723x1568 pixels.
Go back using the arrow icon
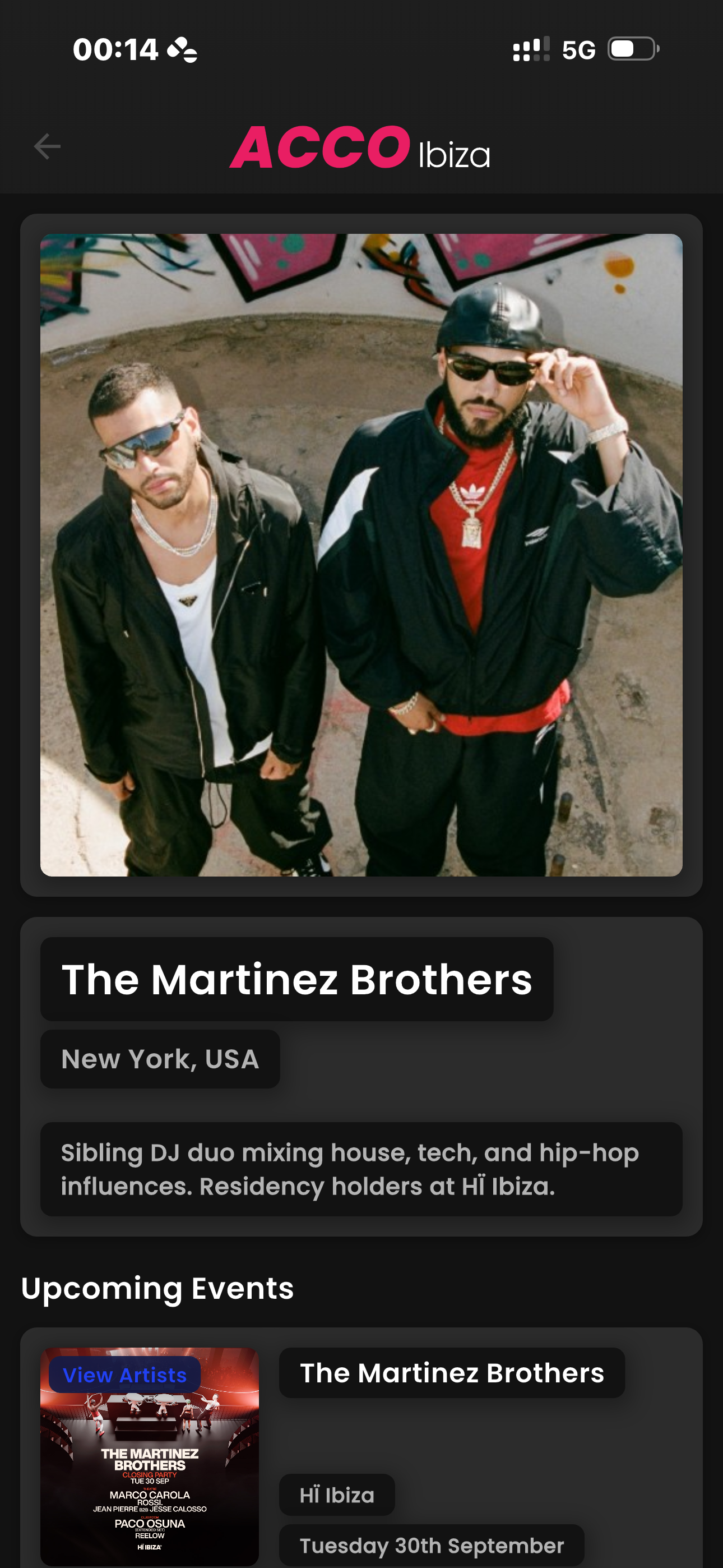[x=47, y=147]
